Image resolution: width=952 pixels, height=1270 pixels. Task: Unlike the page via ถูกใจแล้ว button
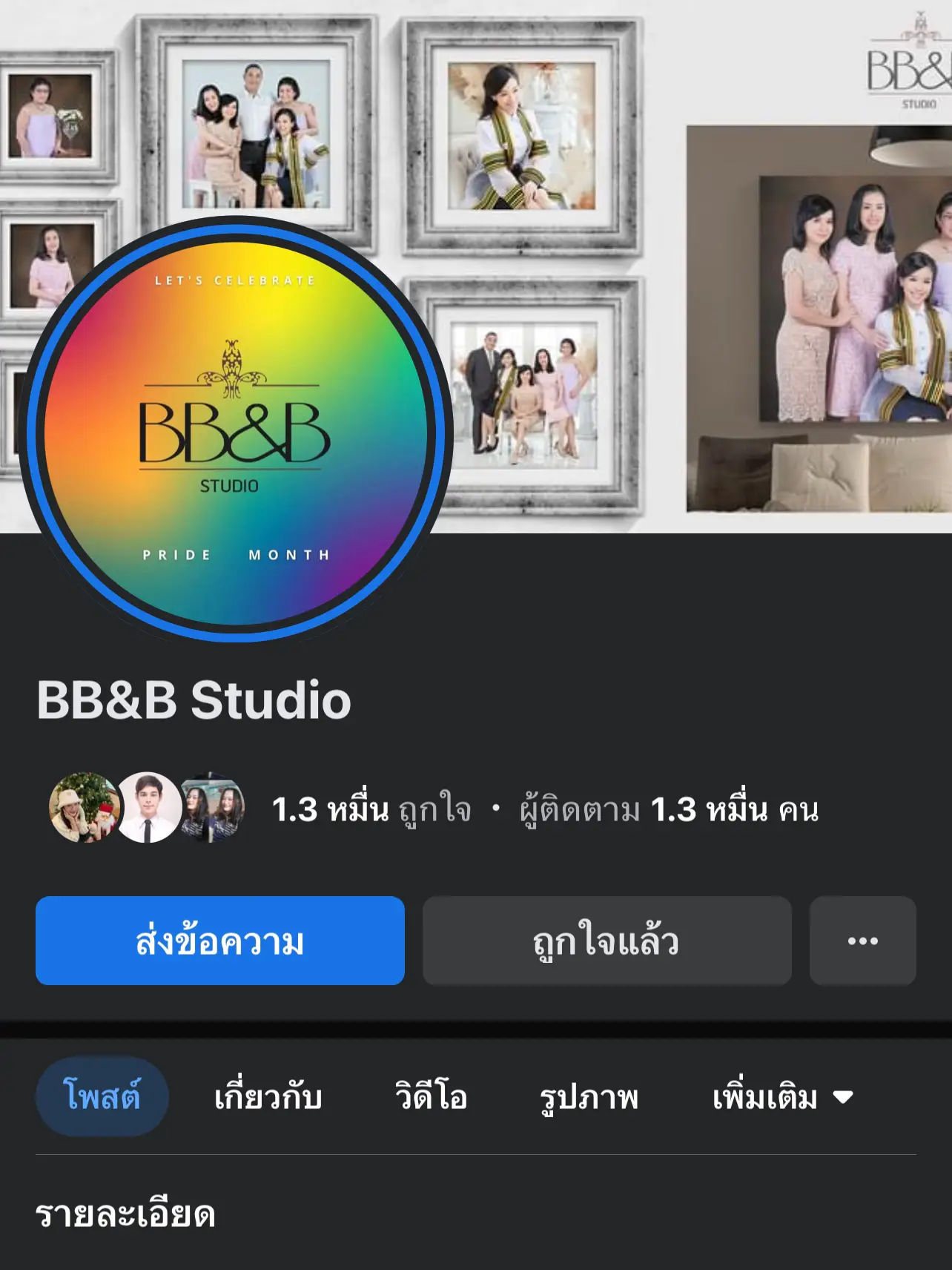[606, 941]
